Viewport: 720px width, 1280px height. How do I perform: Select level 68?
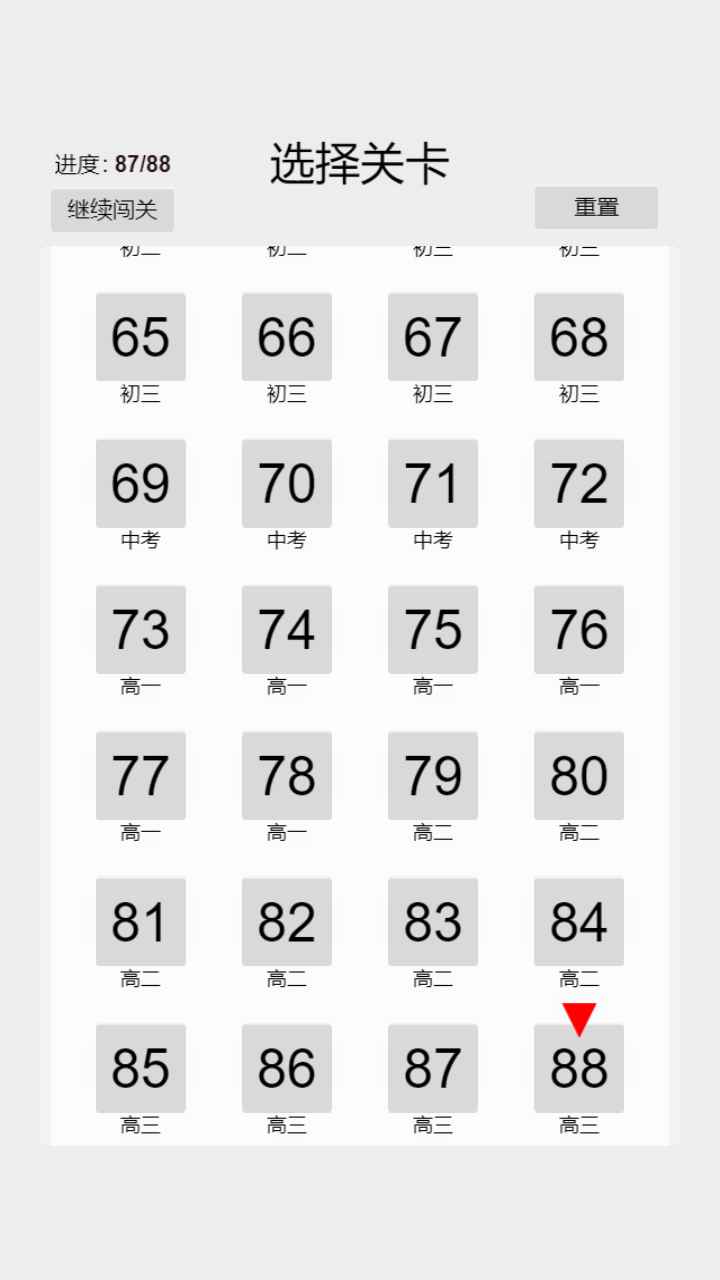578,337
